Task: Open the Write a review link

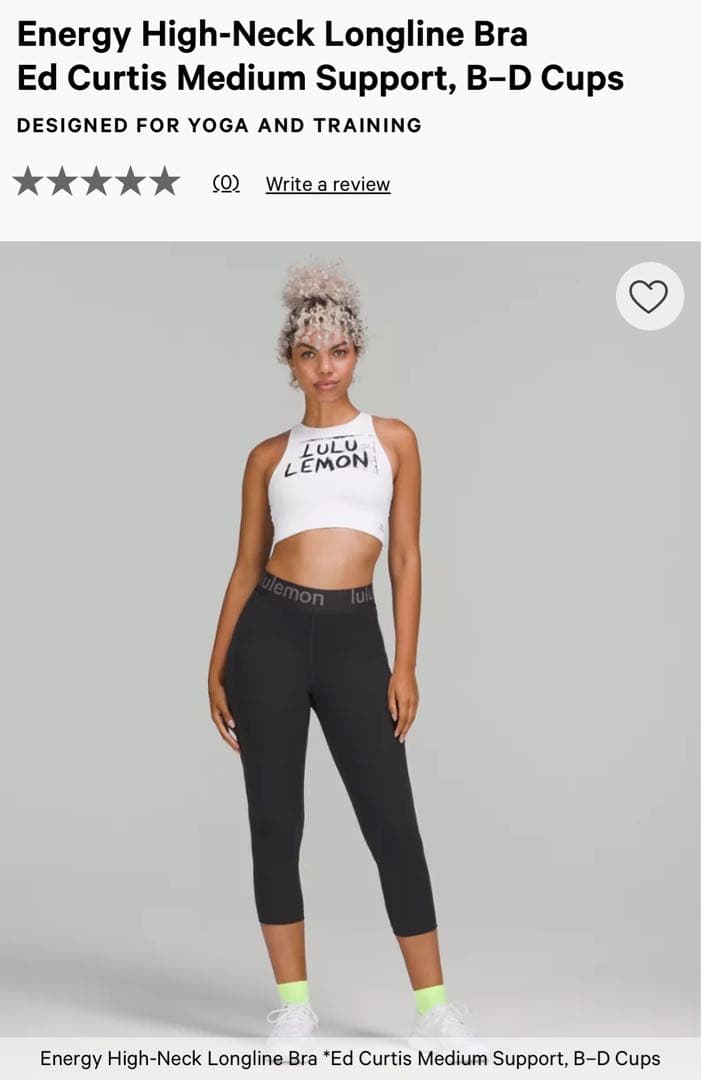Action: pos(327,184)
